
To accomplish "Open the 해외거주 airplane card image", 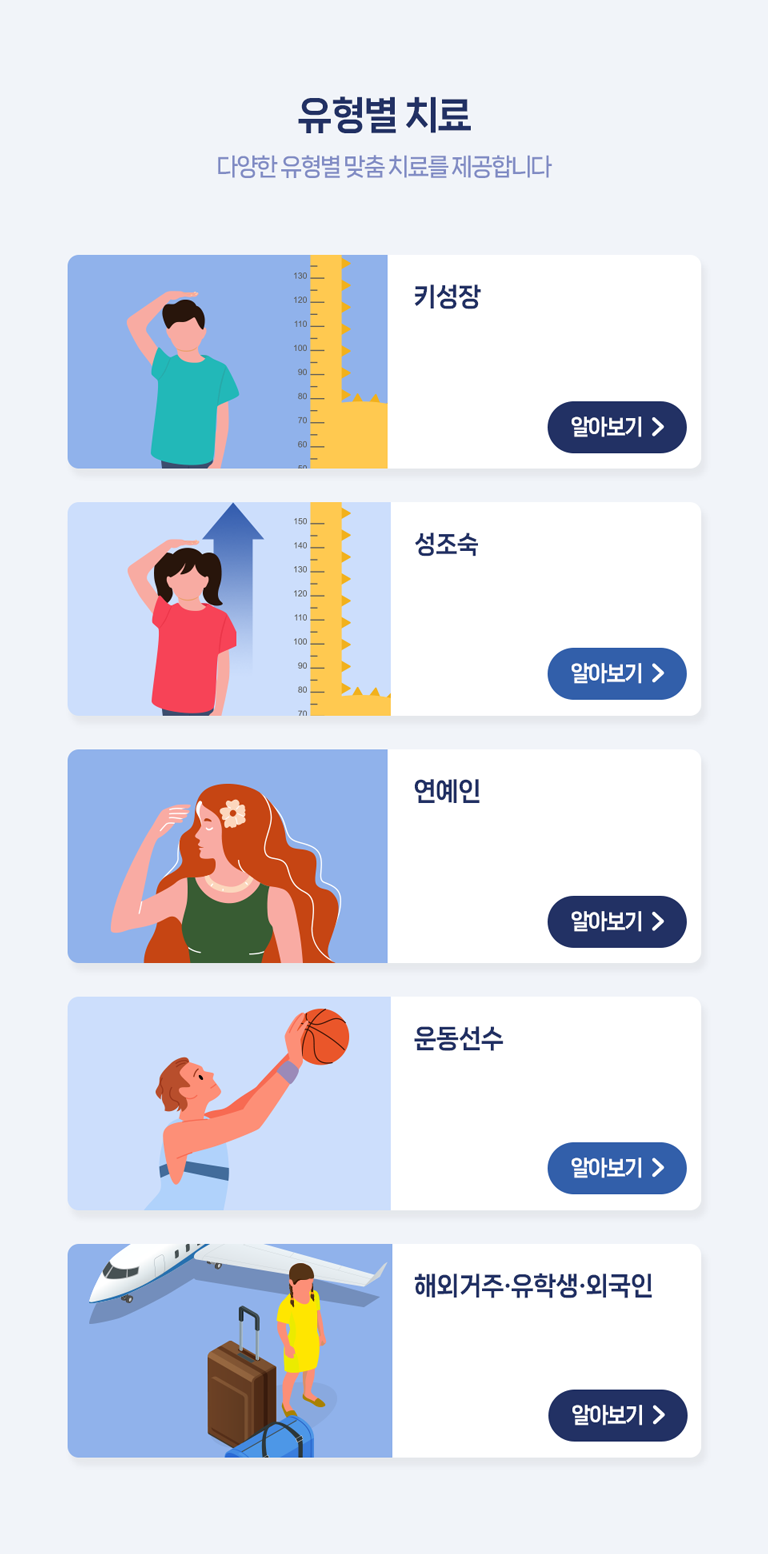I will coord(230,1350).
